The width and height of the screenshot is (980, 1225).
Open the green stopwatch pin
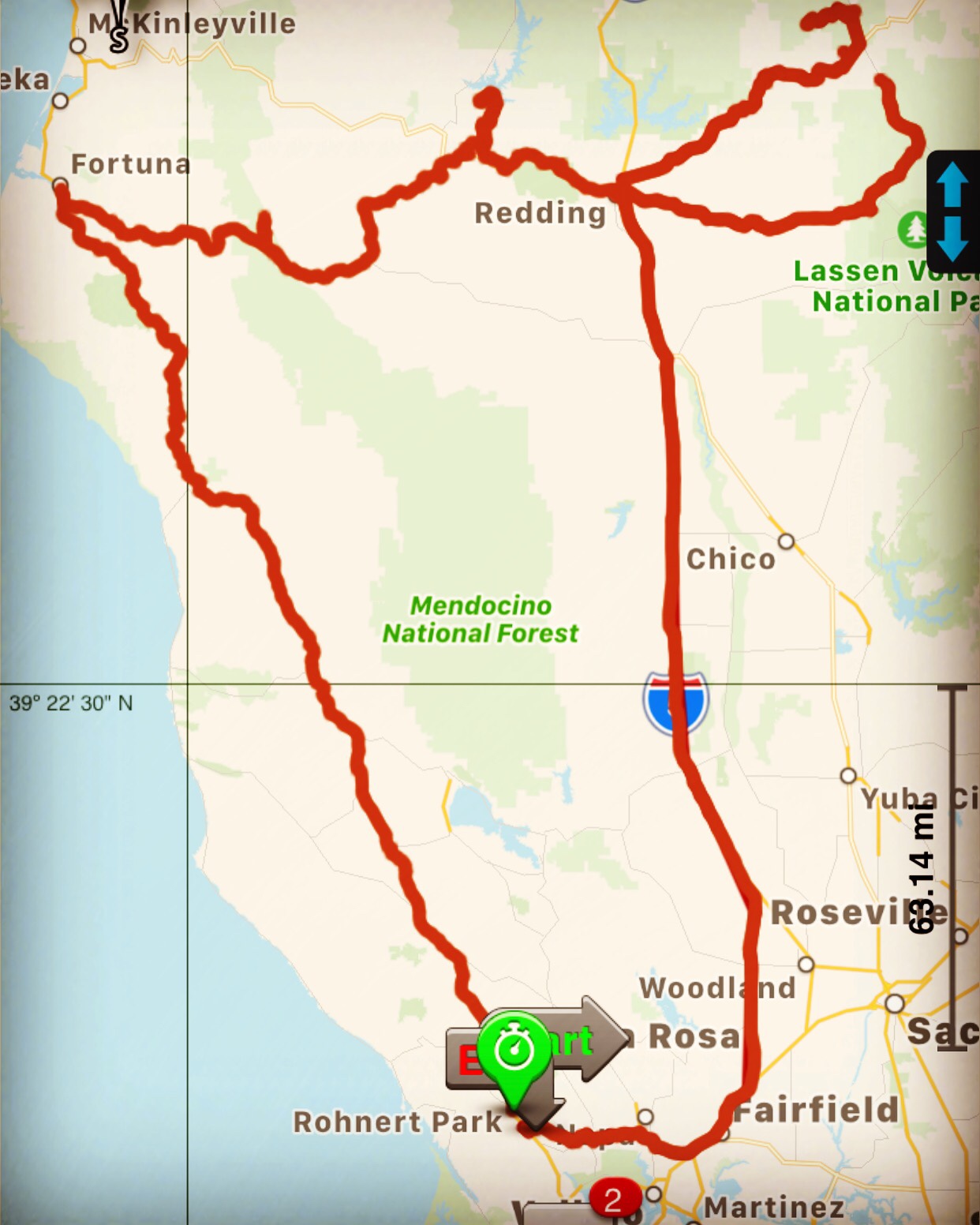click(514, 1050)
